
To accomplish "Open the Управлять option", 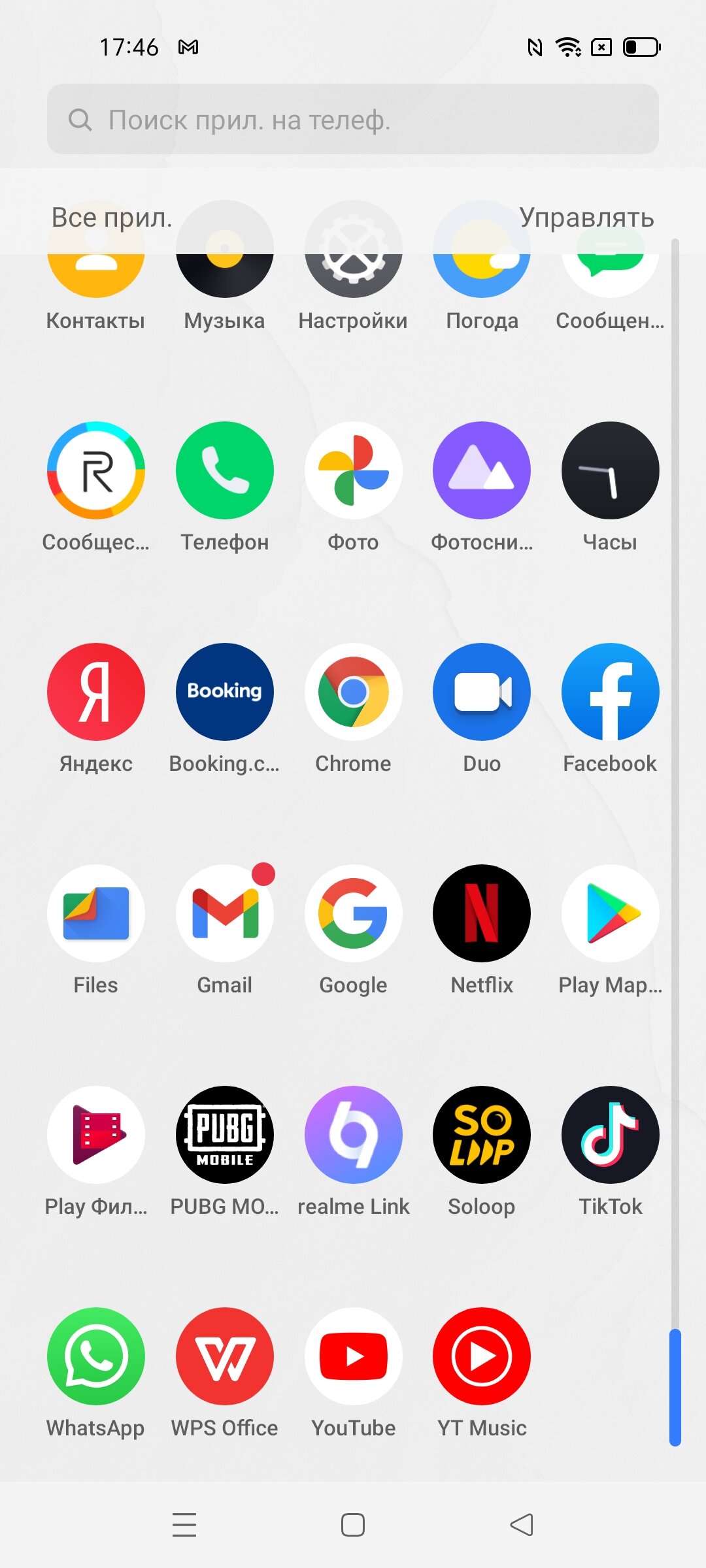I will [586, 218].
